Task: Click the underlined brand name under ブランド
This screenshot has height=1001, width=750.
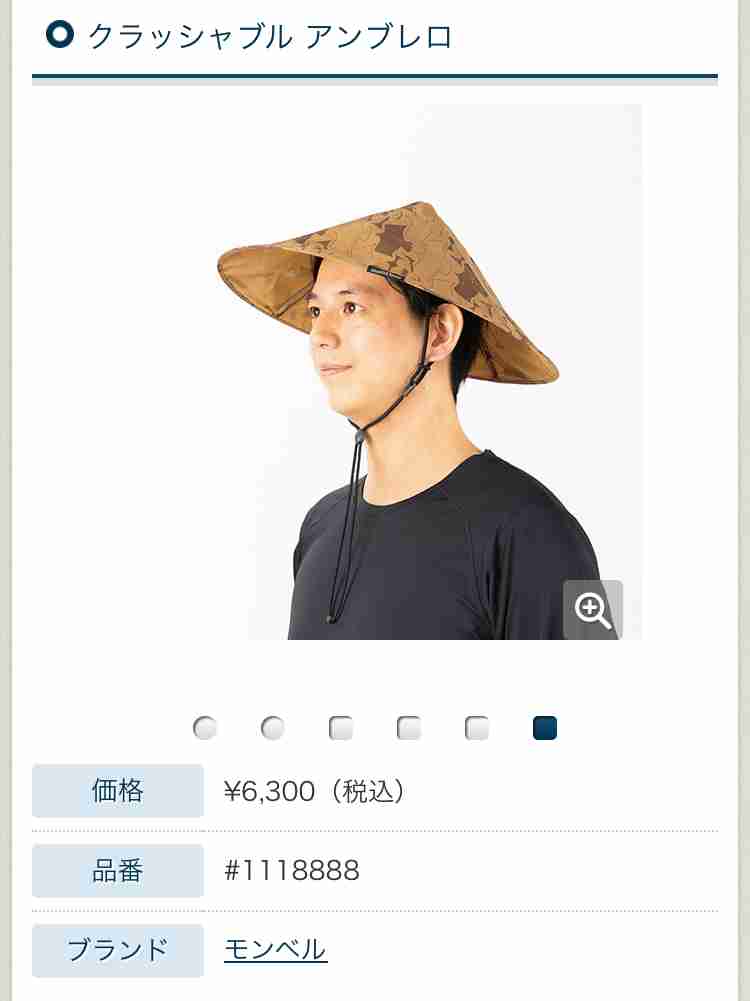Action: (x=275, y=950)
